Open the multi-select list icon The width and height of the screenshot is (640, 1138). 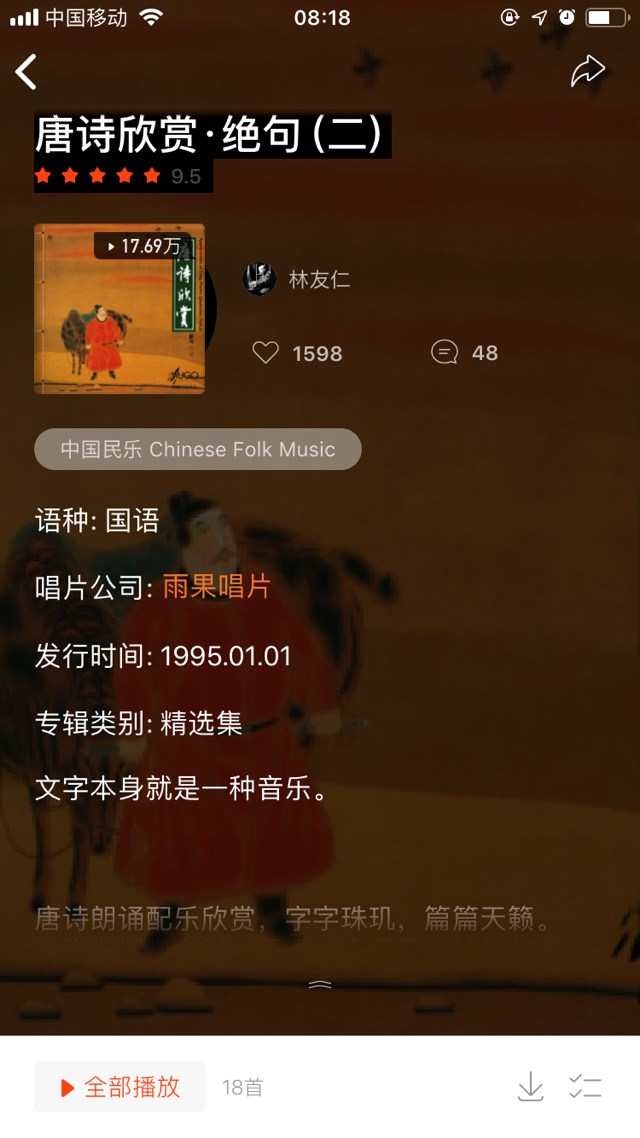click(x=586, y=1086)
